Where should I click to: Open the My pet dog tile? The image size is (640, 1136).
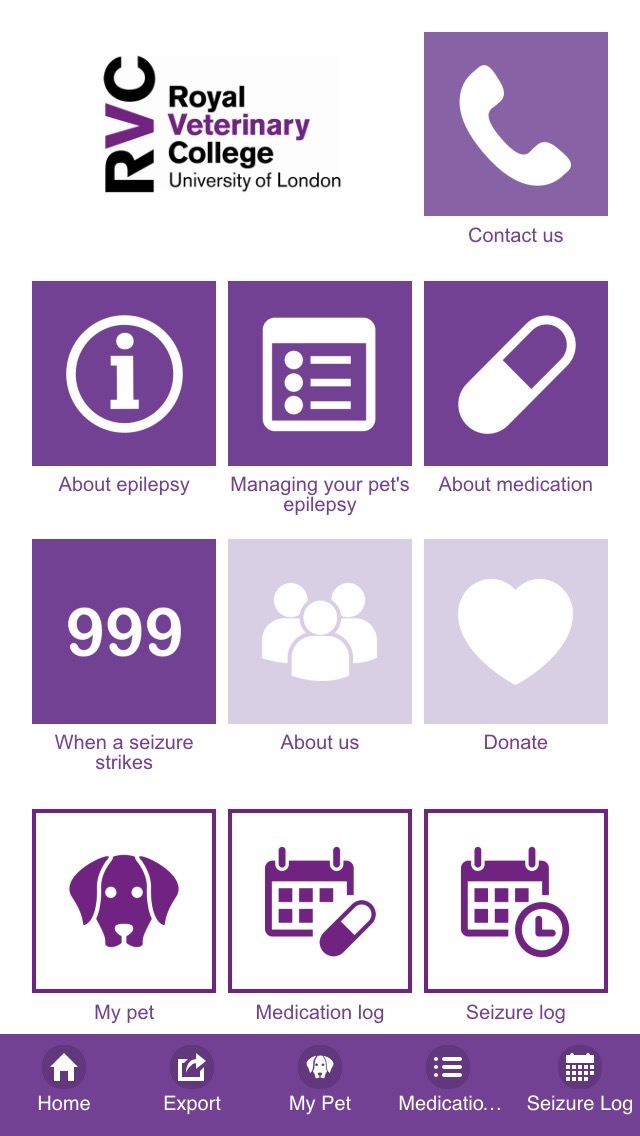click(x=124, y=900)
